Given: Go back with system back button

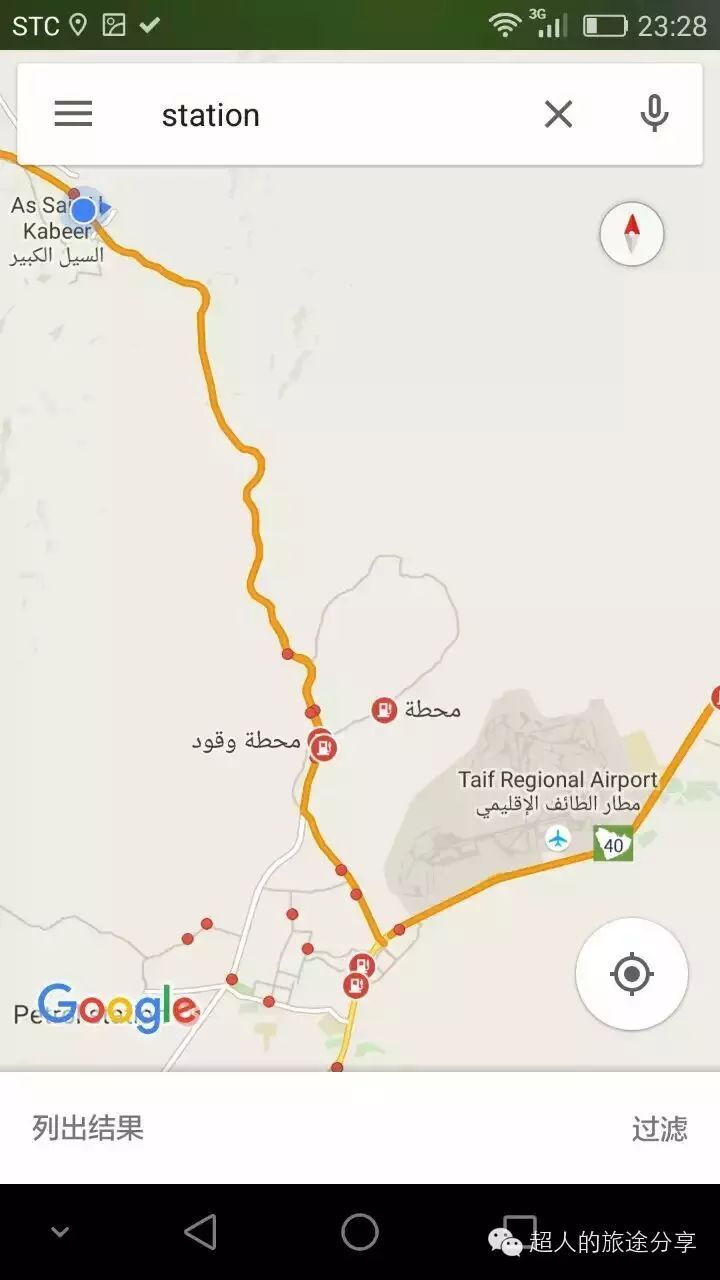Looking at the screenshot, I should point(200,1232).
